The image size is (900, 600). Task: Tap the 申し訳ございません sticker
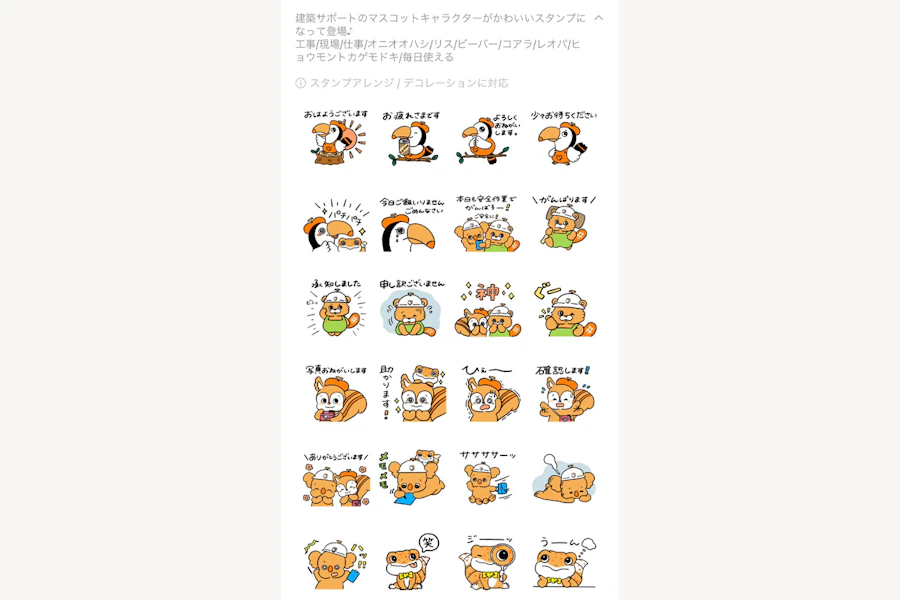pyautogui.click(x=411, y=308)
